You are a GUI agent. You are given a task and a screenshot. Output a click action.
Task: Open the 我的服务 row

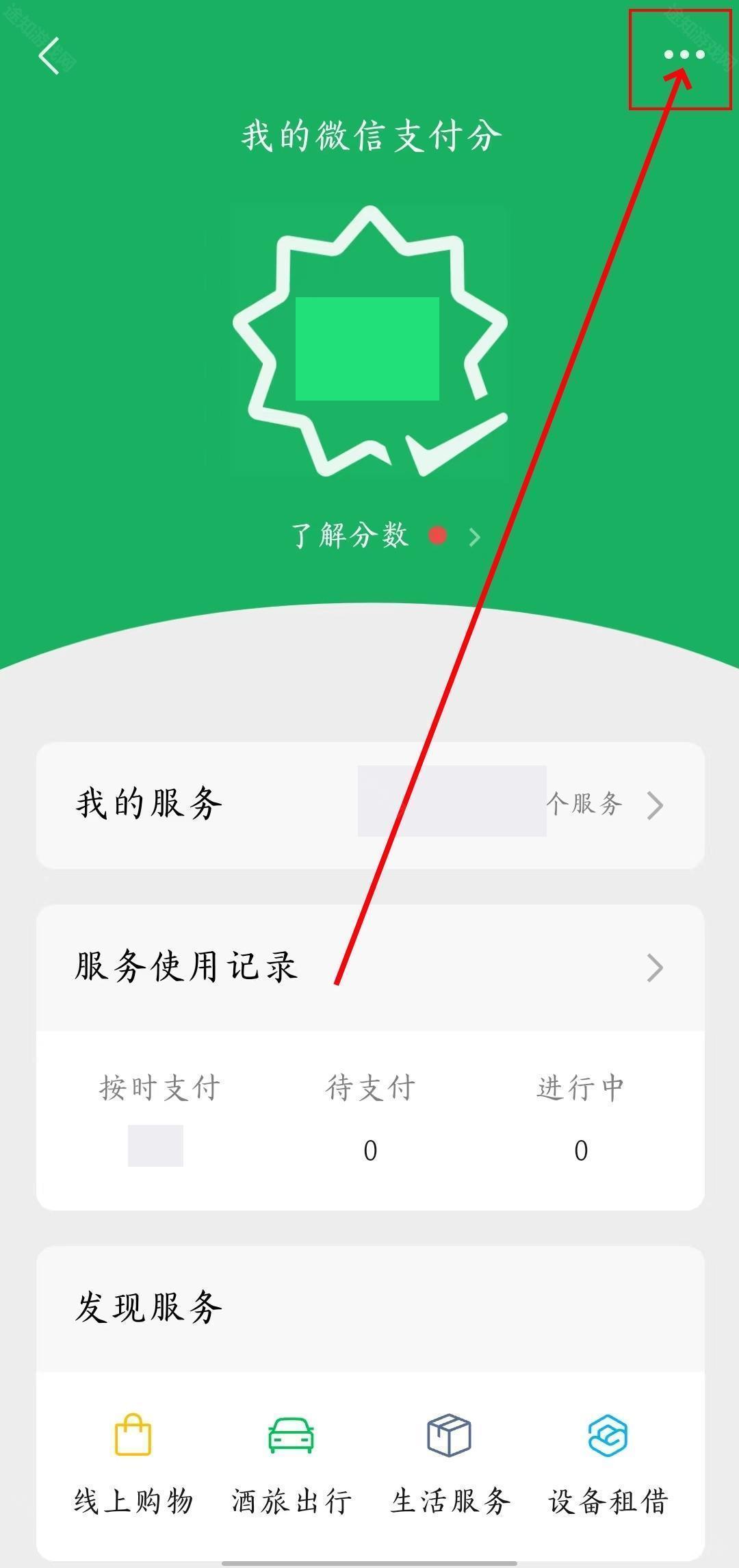[x=369, y=805]
